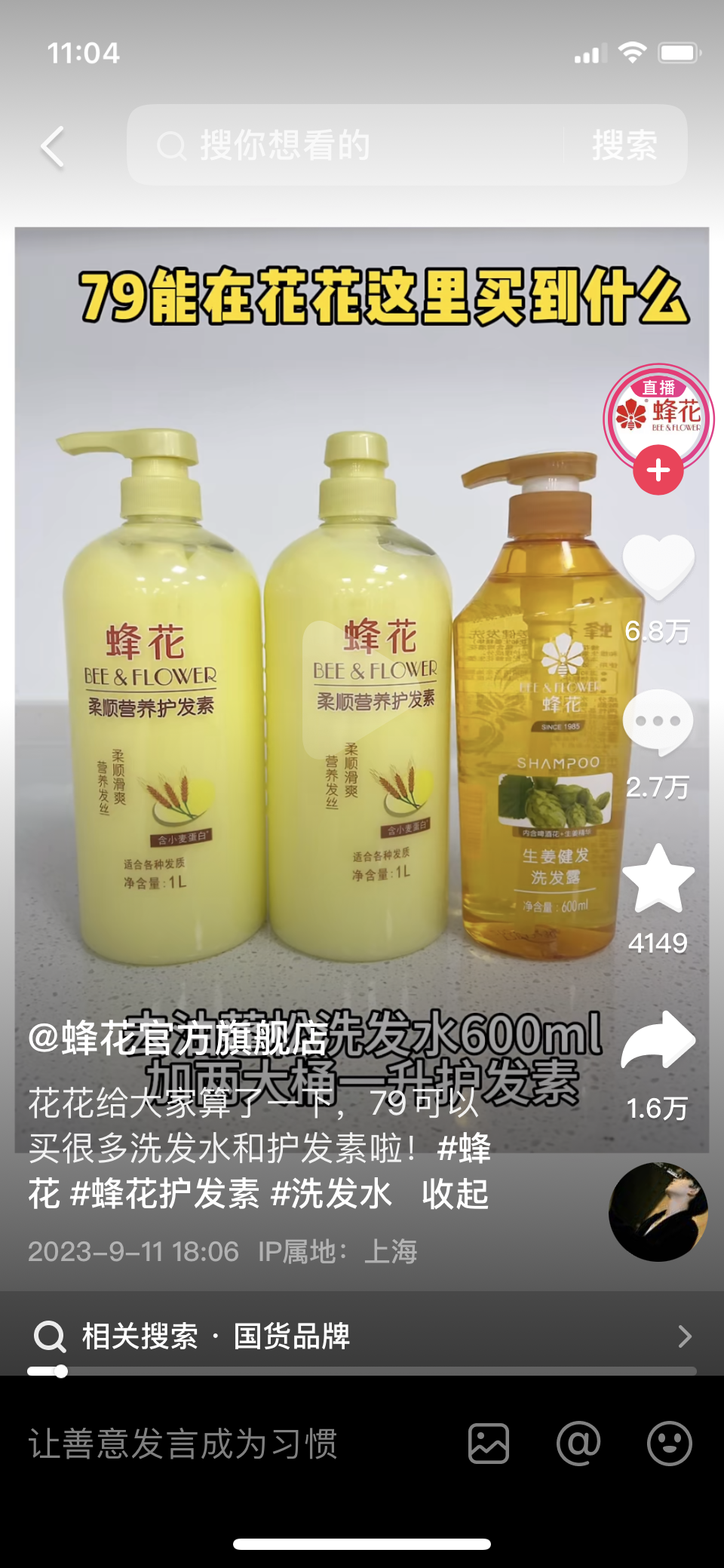The width and height of the screenshot is (724, 1568).
Task: Tap the 搜索 button
Action: (624, 146)
